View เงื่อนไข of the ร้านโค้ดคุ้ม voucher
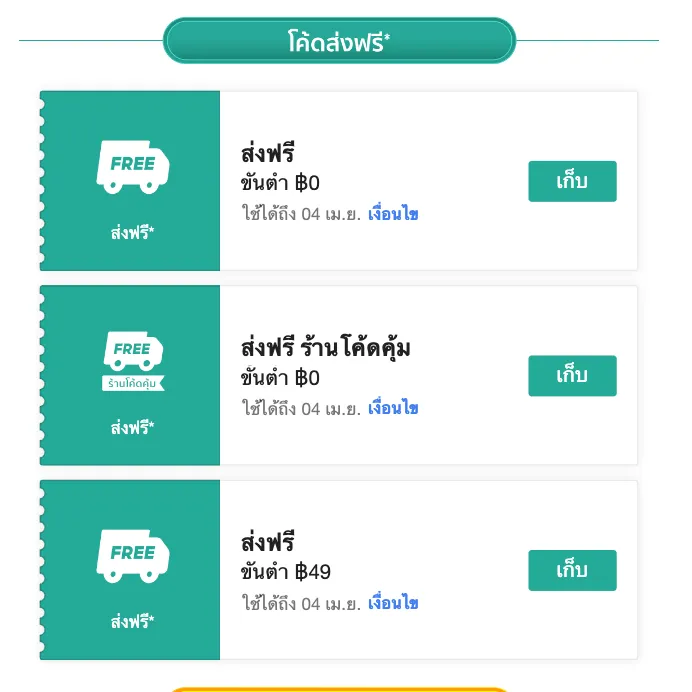The image size is (692, 692). coord(393,408)
